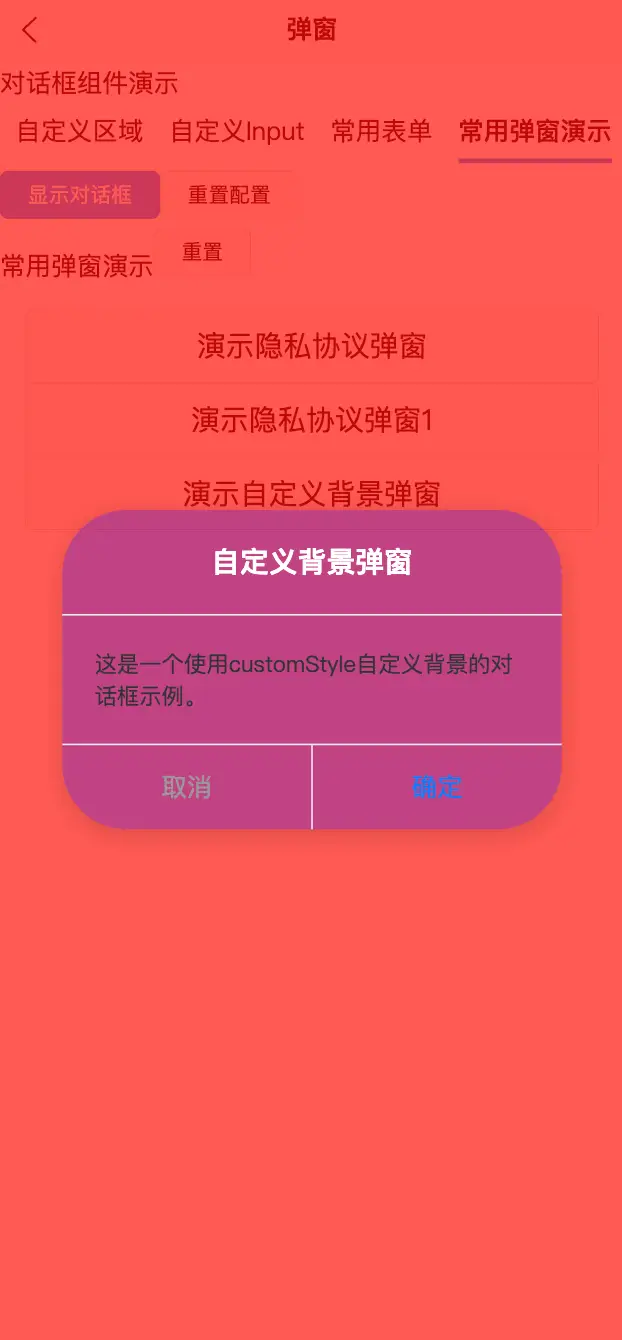Tap the back arrow in the header

(30, 31)
